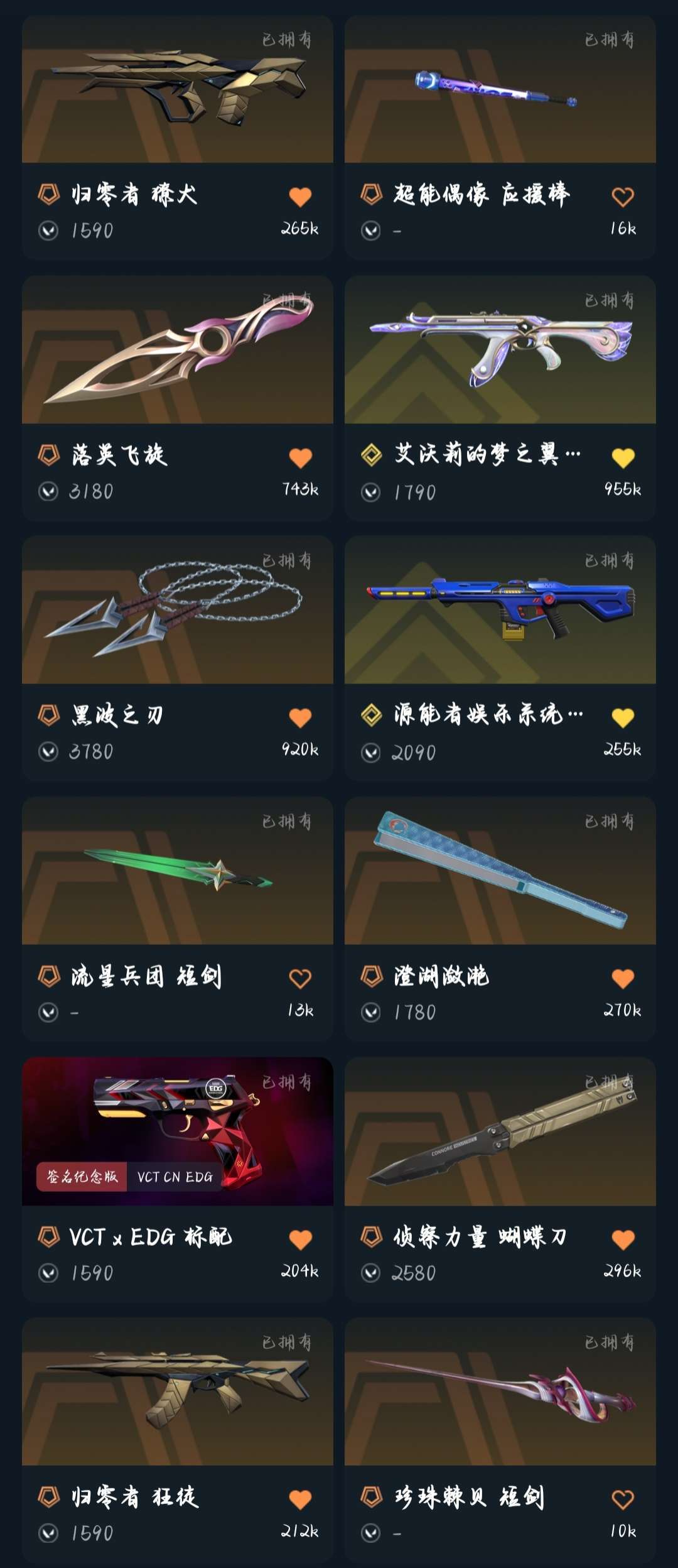Like the 超能偶像 应援棒 skin
The height and width of the screenshot is (1568, 678).
point(623,197)
